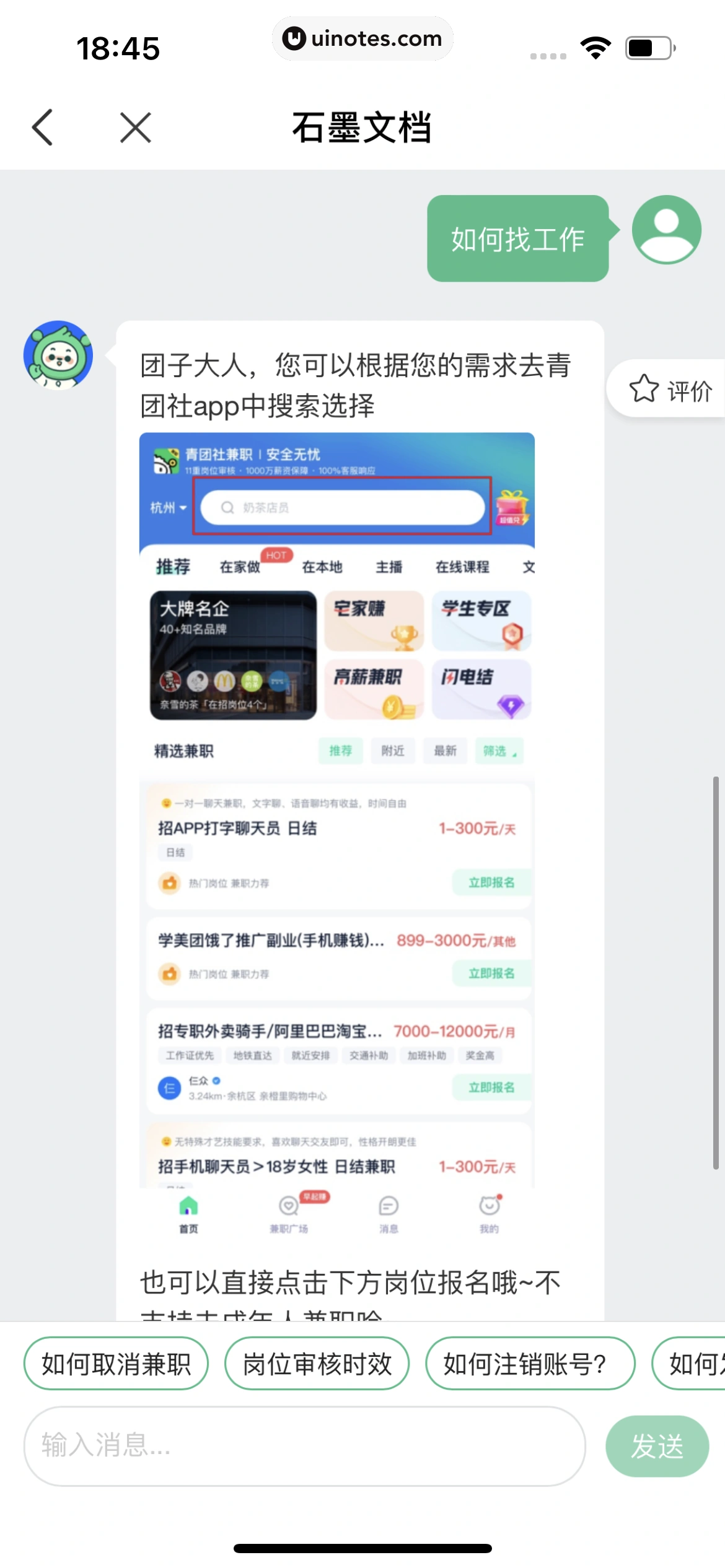
Task: Focus the 输入消息 message input field
Action: [304, 1446]
